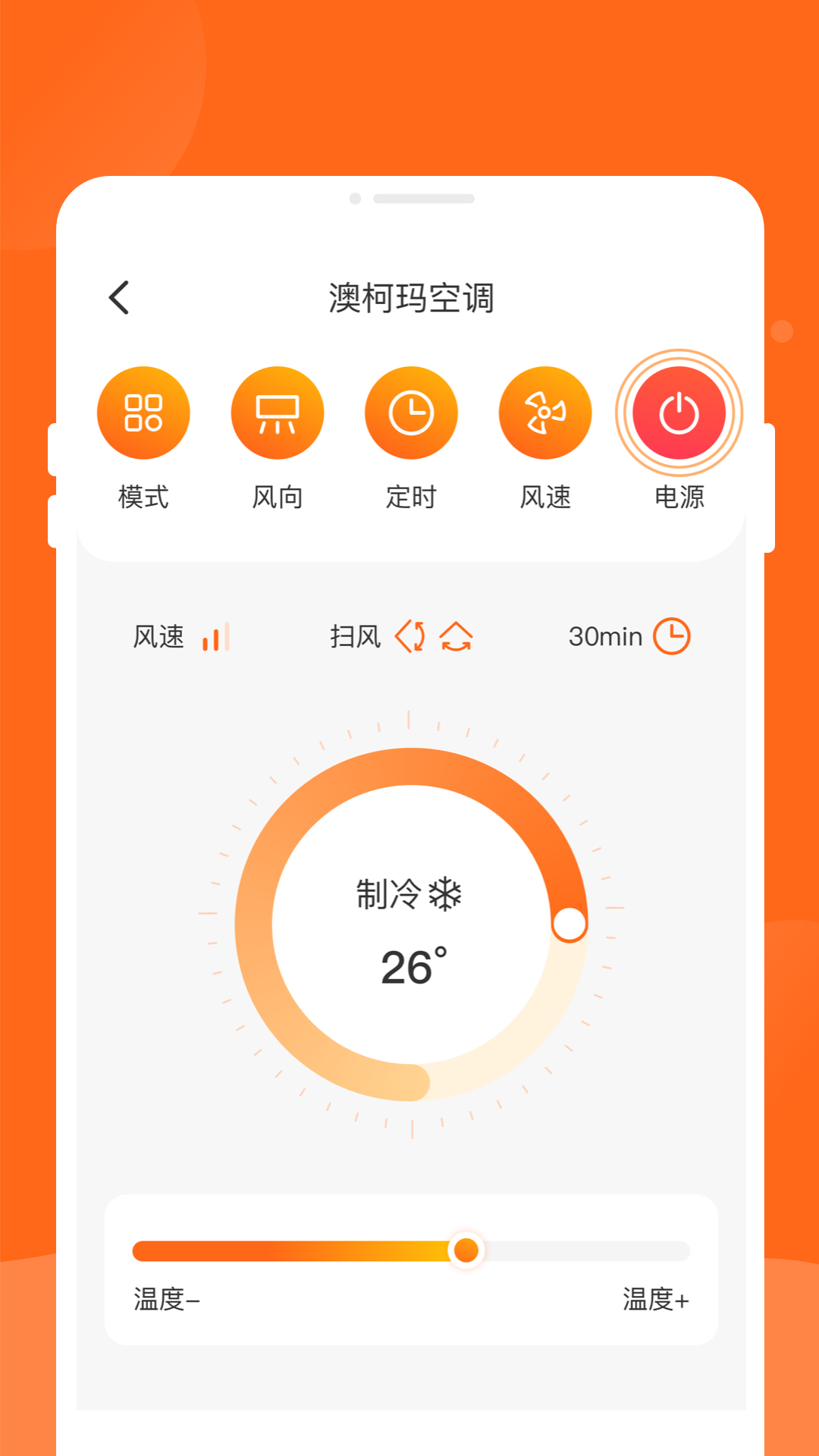819x1456 pixels.
Task: Tap the 澳柯玛空调 title bar
Action: [409, 298]
